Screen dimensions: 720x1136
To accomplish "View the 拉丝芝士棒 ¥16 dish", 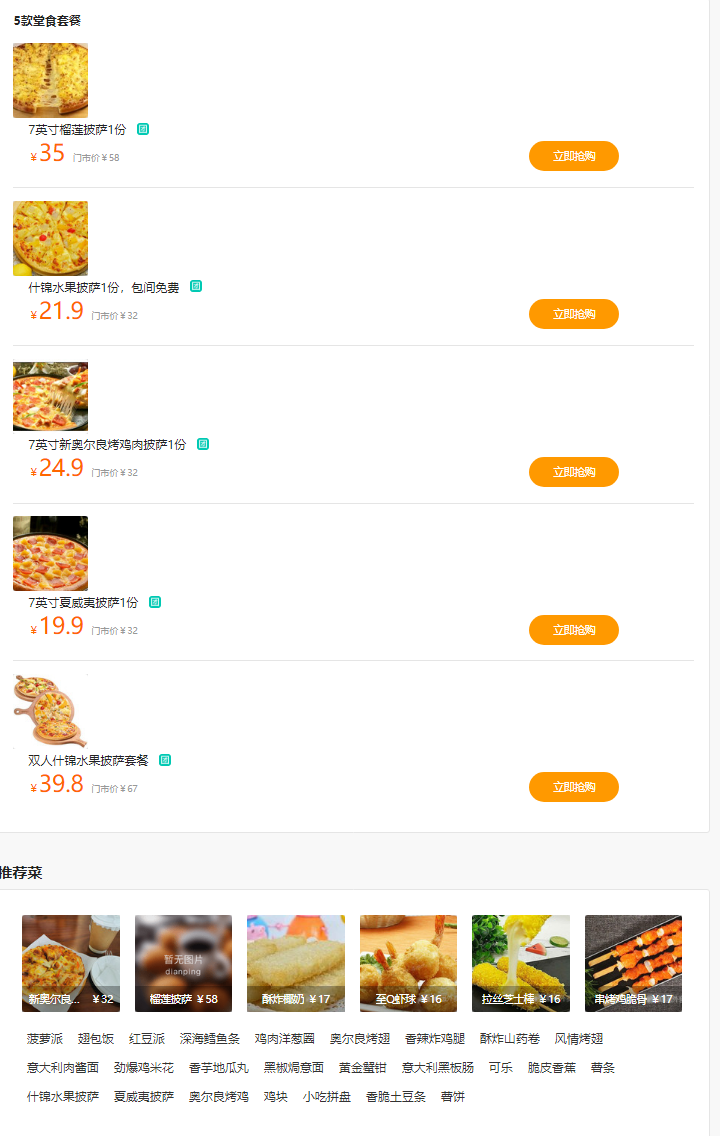I will pos(521,963).
